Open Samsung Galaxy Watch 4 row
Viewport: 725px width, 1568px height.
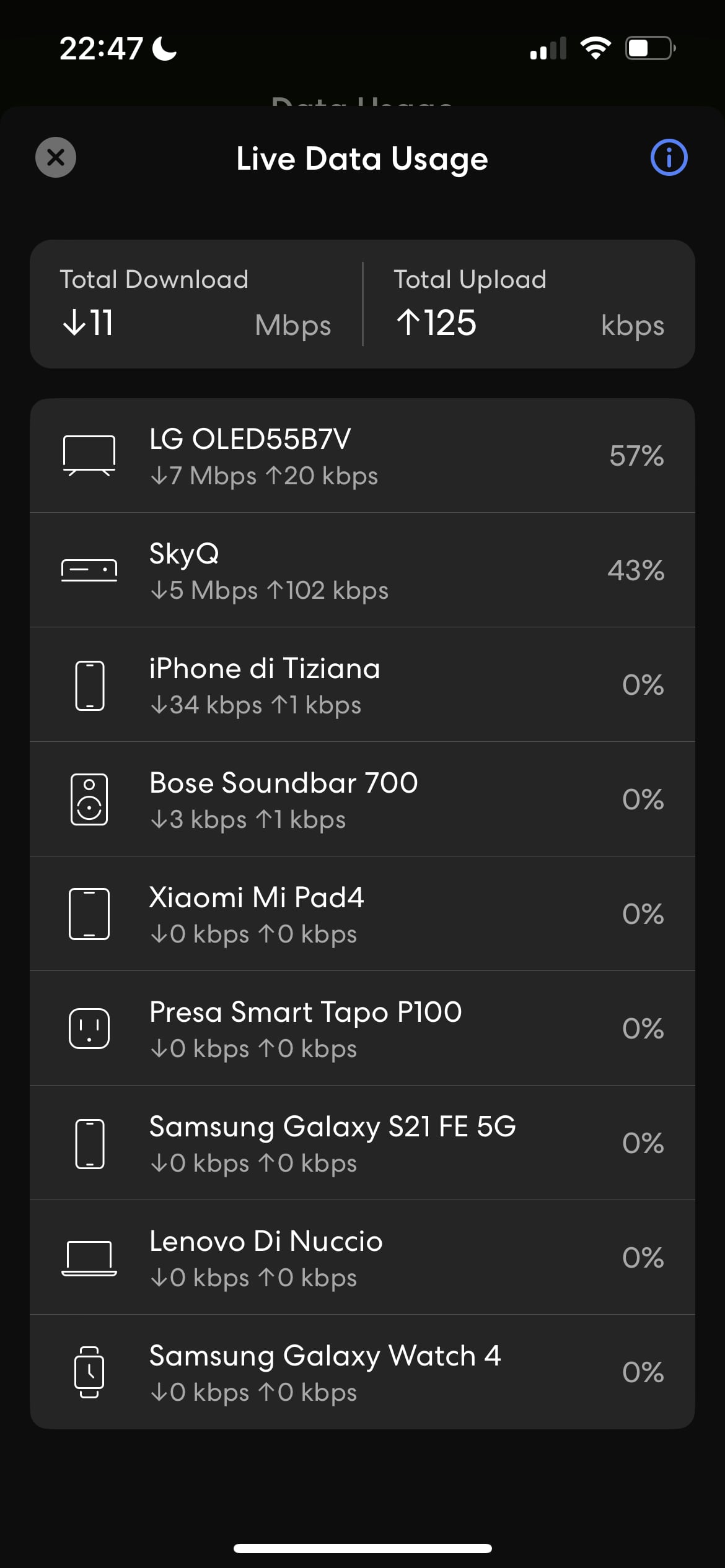tap(362, 1372)
